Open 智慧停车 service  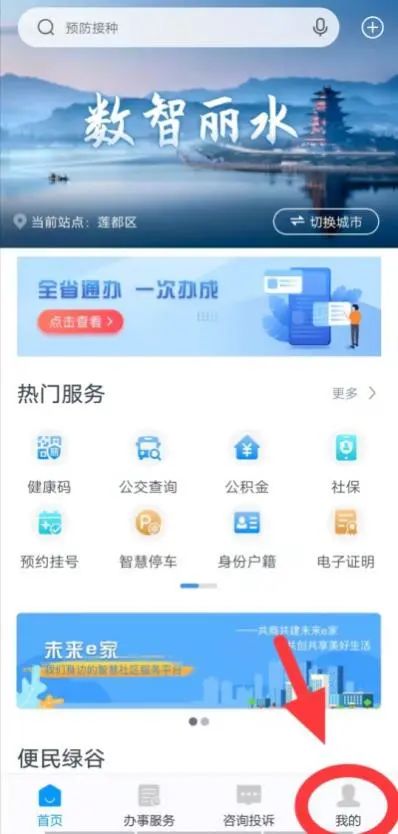[148, 538]
